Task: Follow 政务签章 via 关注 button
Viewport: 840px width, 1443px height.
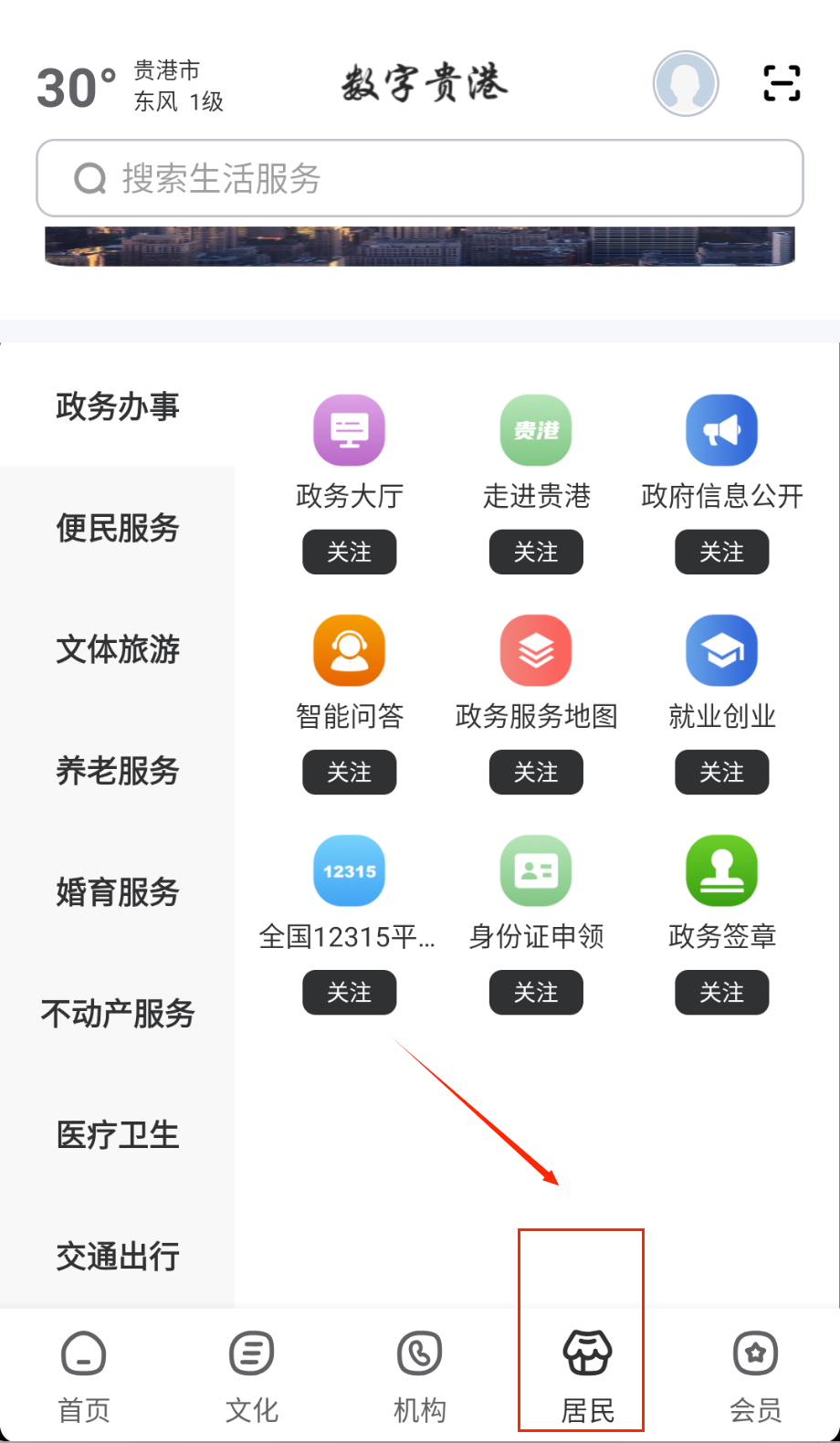Action: pos(722,992)
